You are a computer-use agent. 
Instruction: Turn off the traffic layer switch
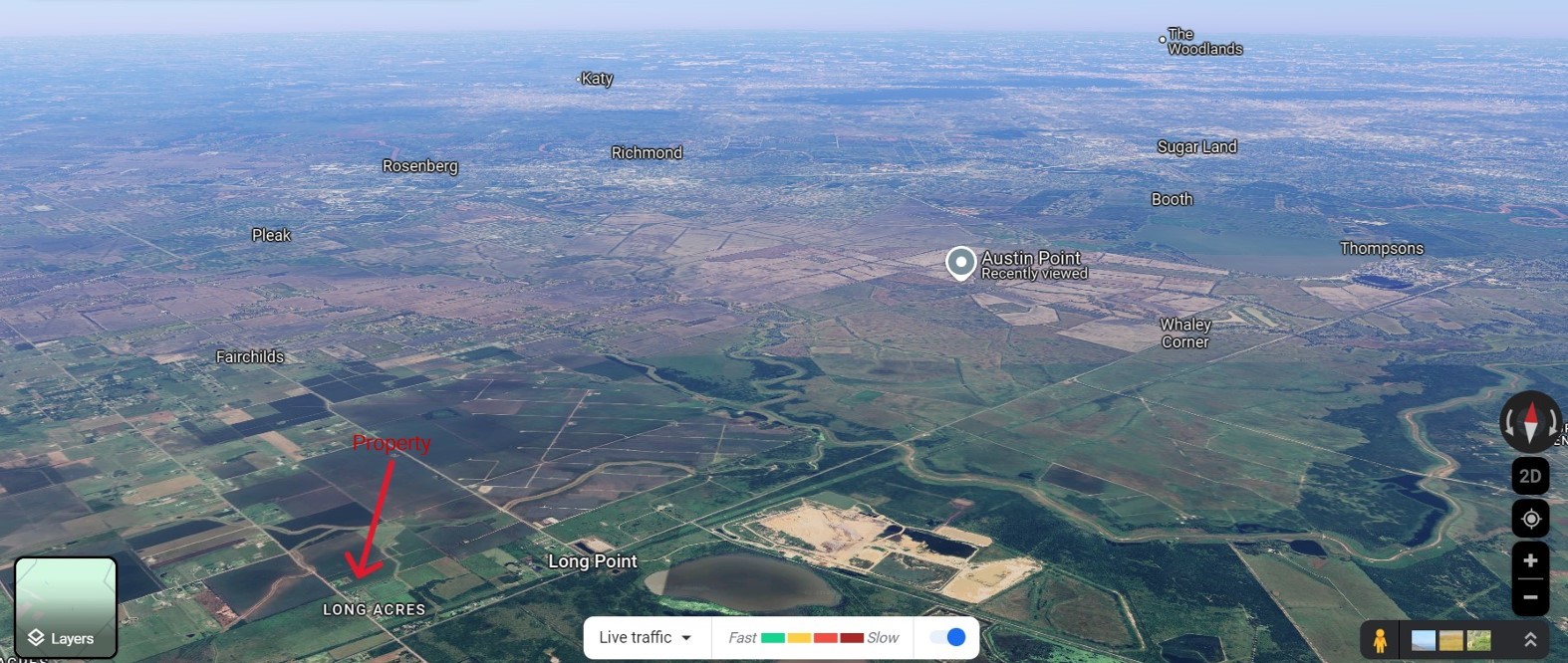947,638
